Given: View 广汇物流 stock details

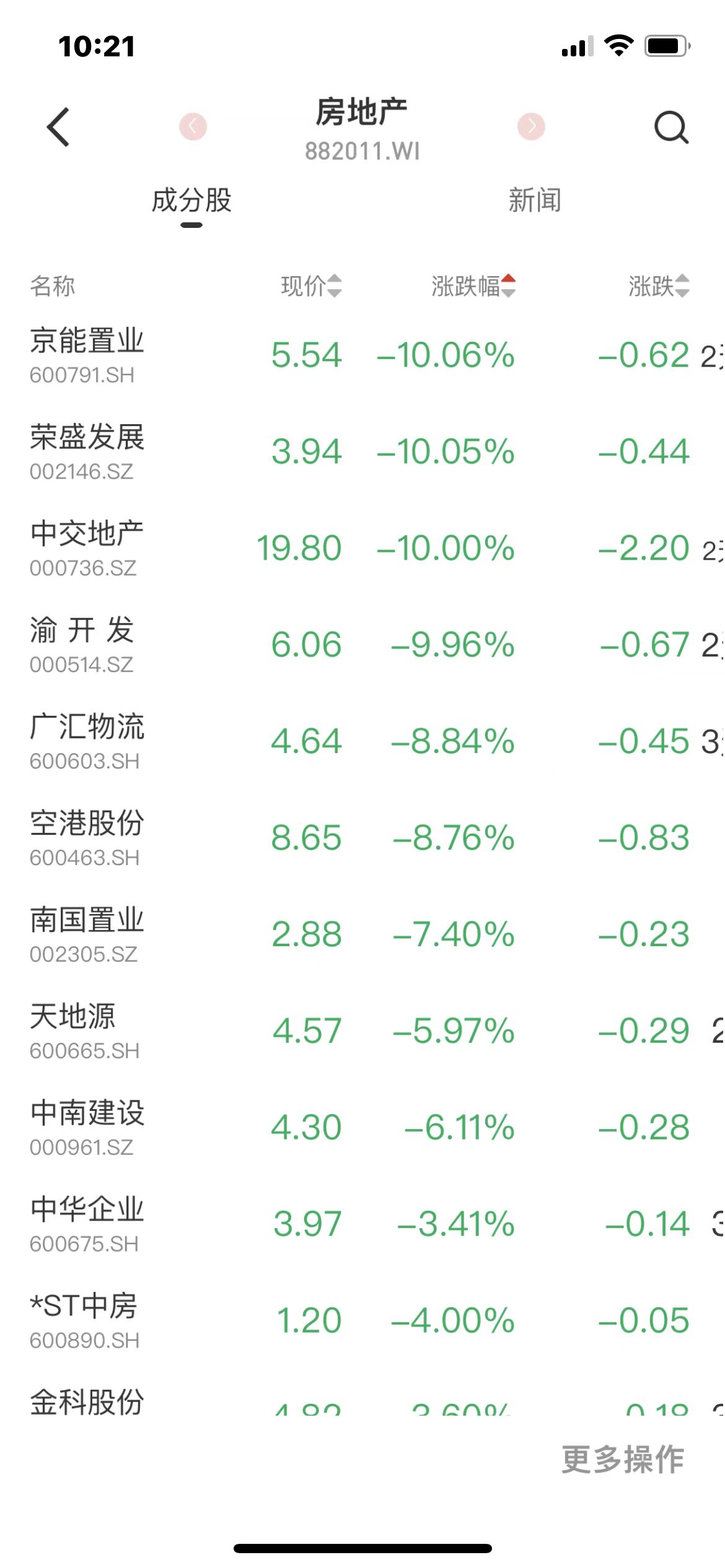Looking at the screenshot, I should (87, 741).
